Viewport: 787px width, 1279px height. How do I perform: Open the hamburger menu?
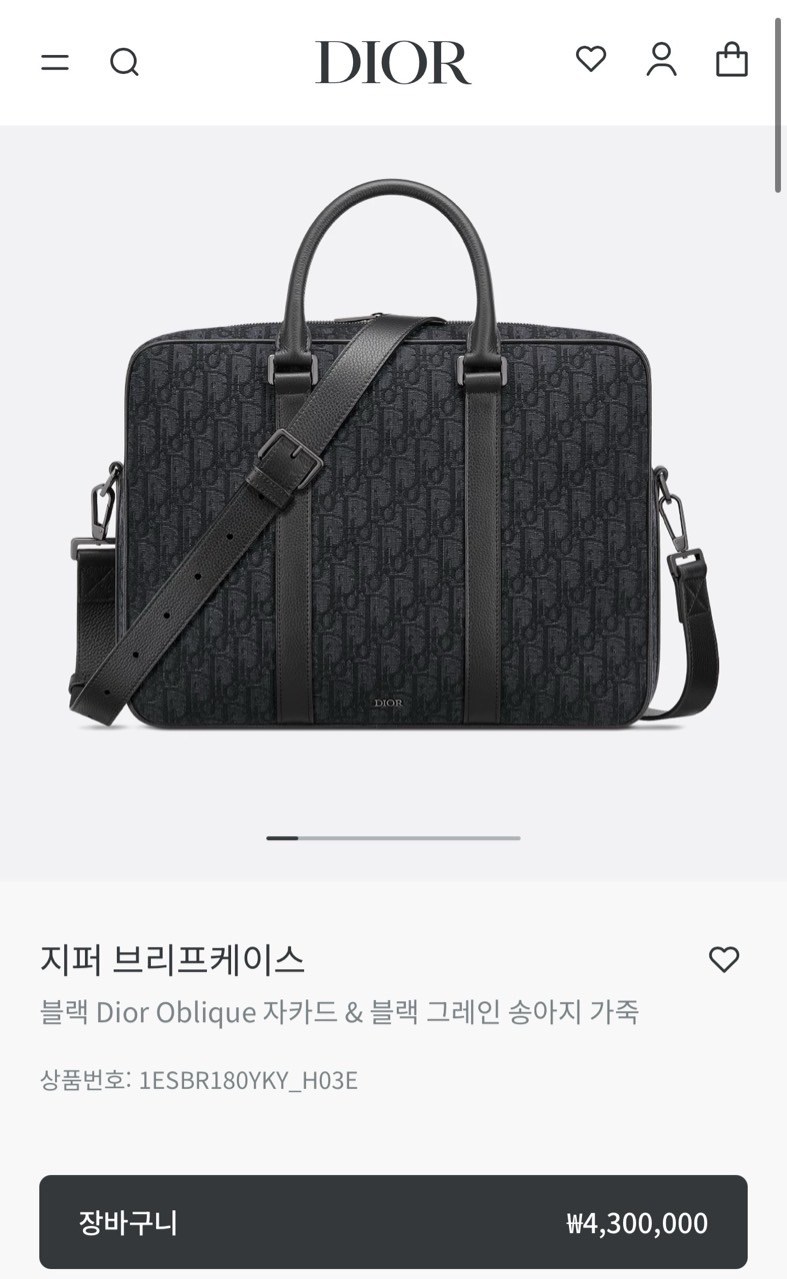(55, 63)
